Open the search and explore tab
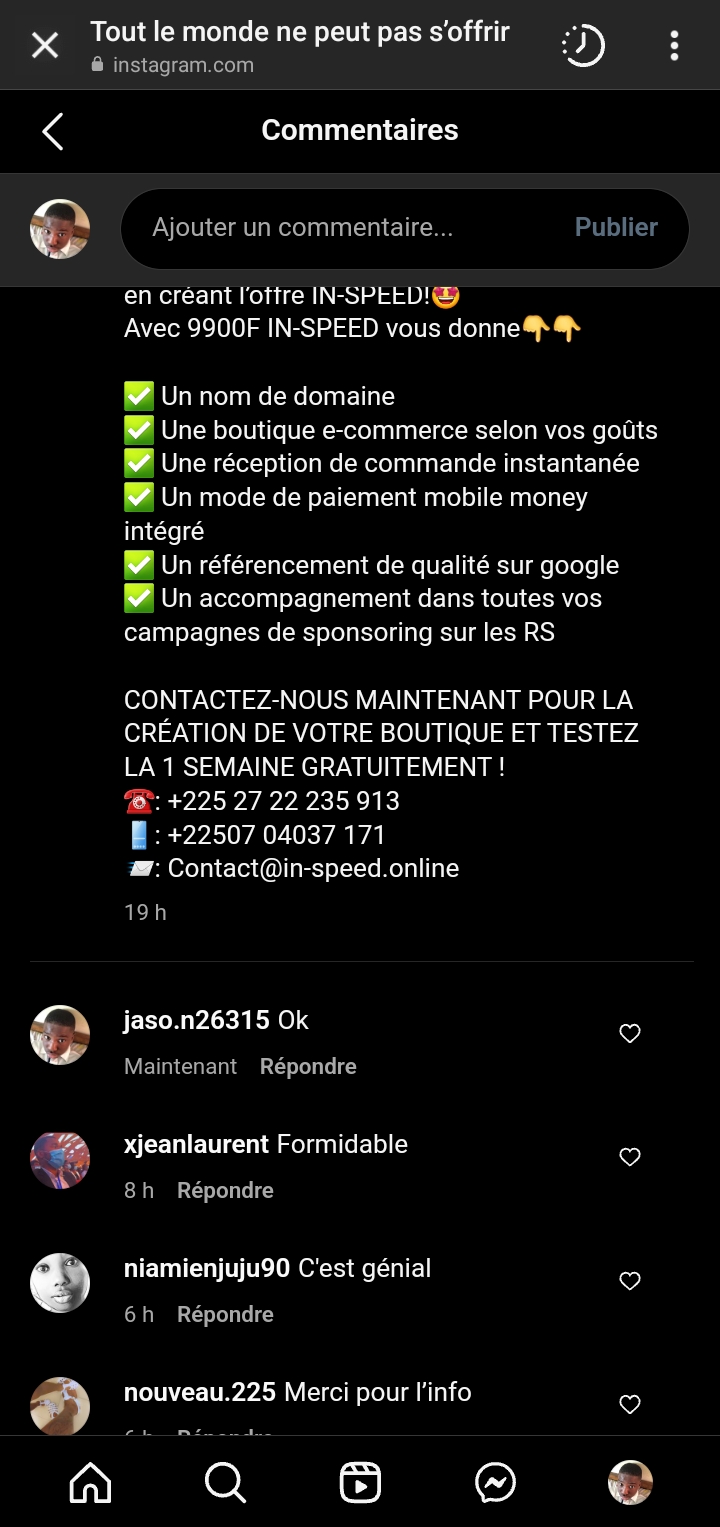720x1527 pixels. click(x=225, y=1483)
